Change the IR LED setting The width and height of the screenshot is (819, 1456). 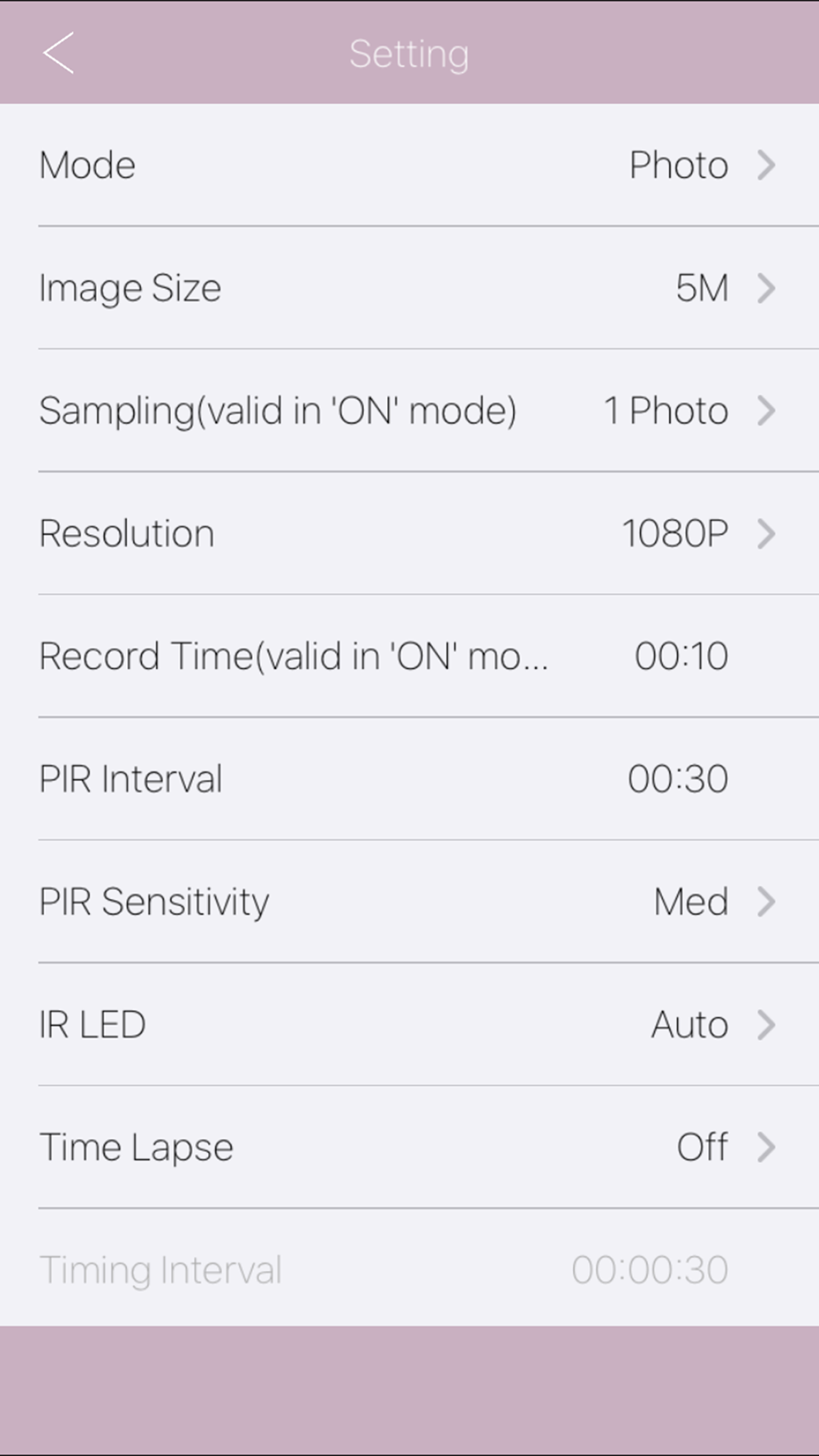409,1024
